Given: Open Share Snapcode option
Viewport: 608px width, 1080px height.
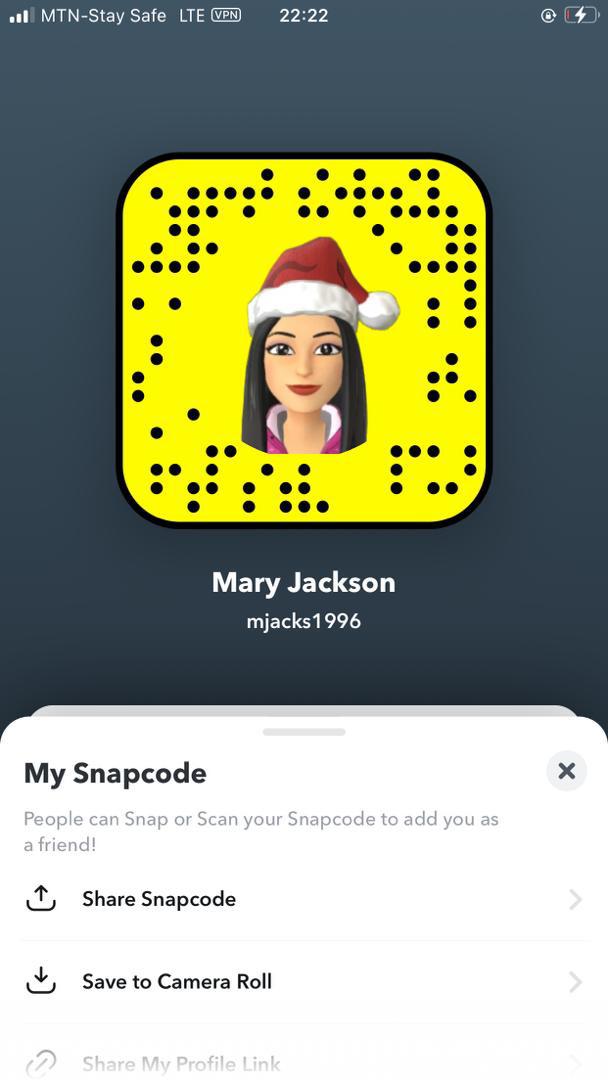Looking at the screenshot, I should click(x=304, y=900).
